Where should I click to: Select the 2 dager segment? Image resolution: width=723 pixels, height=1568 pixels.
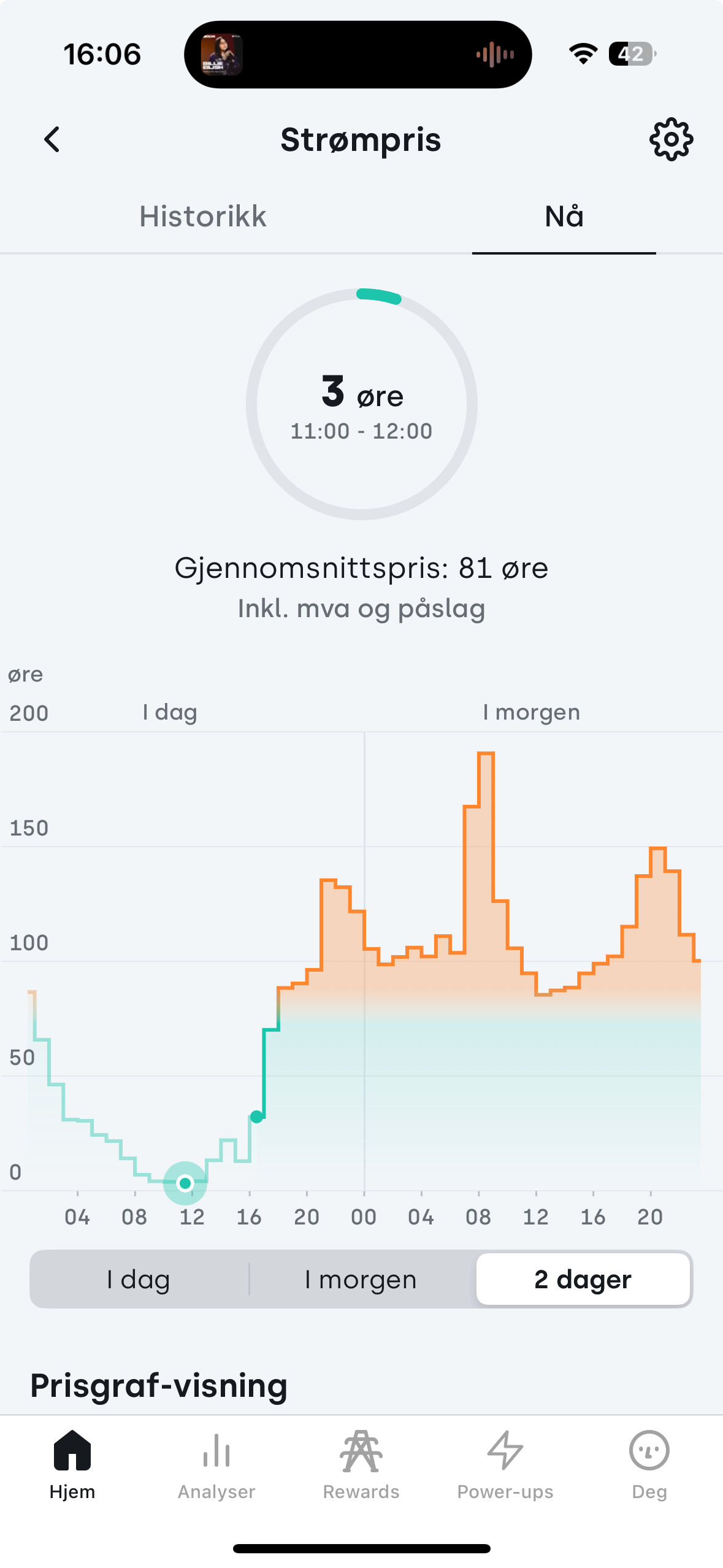pos(583,1280)
